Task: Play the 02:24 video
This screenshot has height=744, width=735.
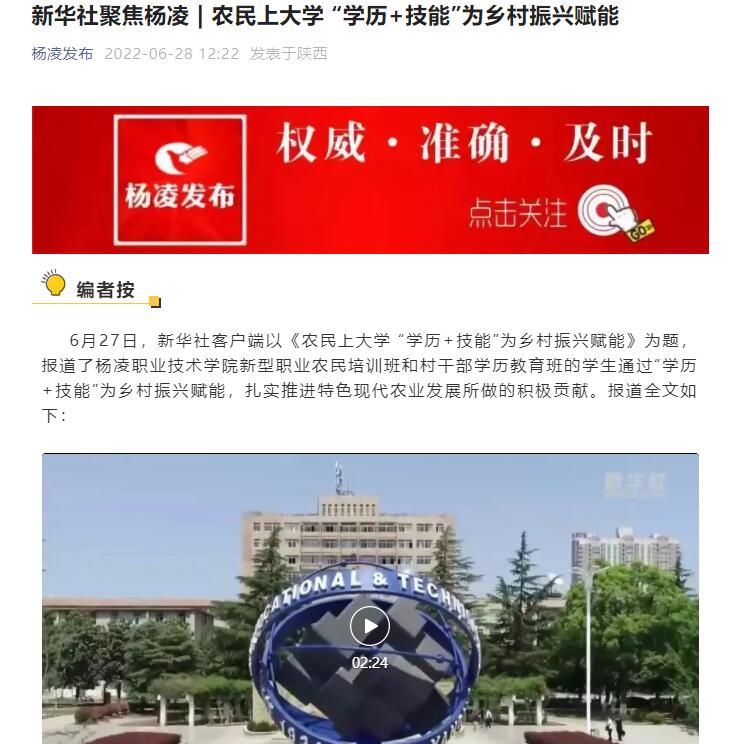Action: point(369,627)
